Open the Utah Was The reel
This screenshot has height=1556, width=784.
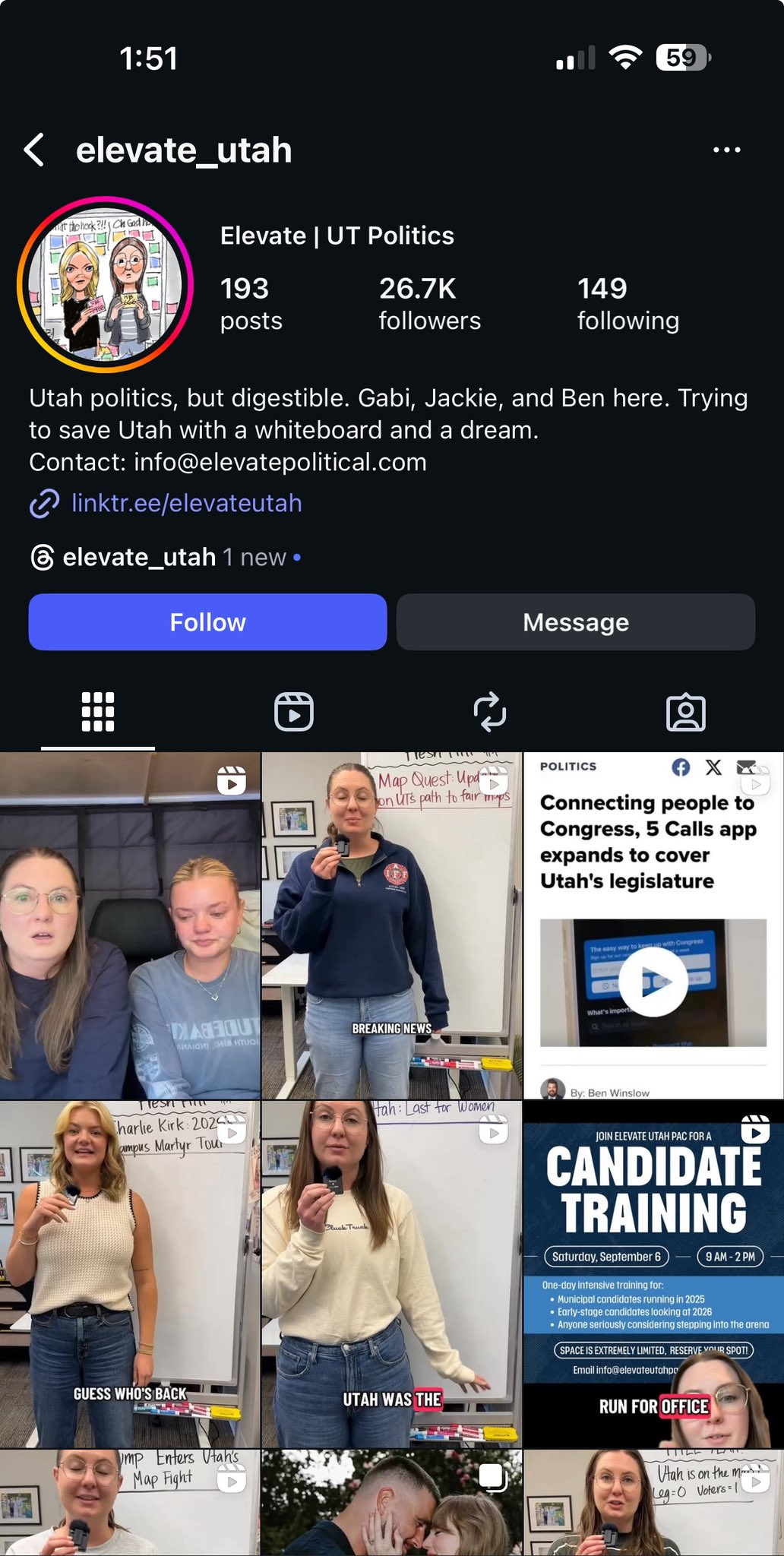(x=392, y=1274)
